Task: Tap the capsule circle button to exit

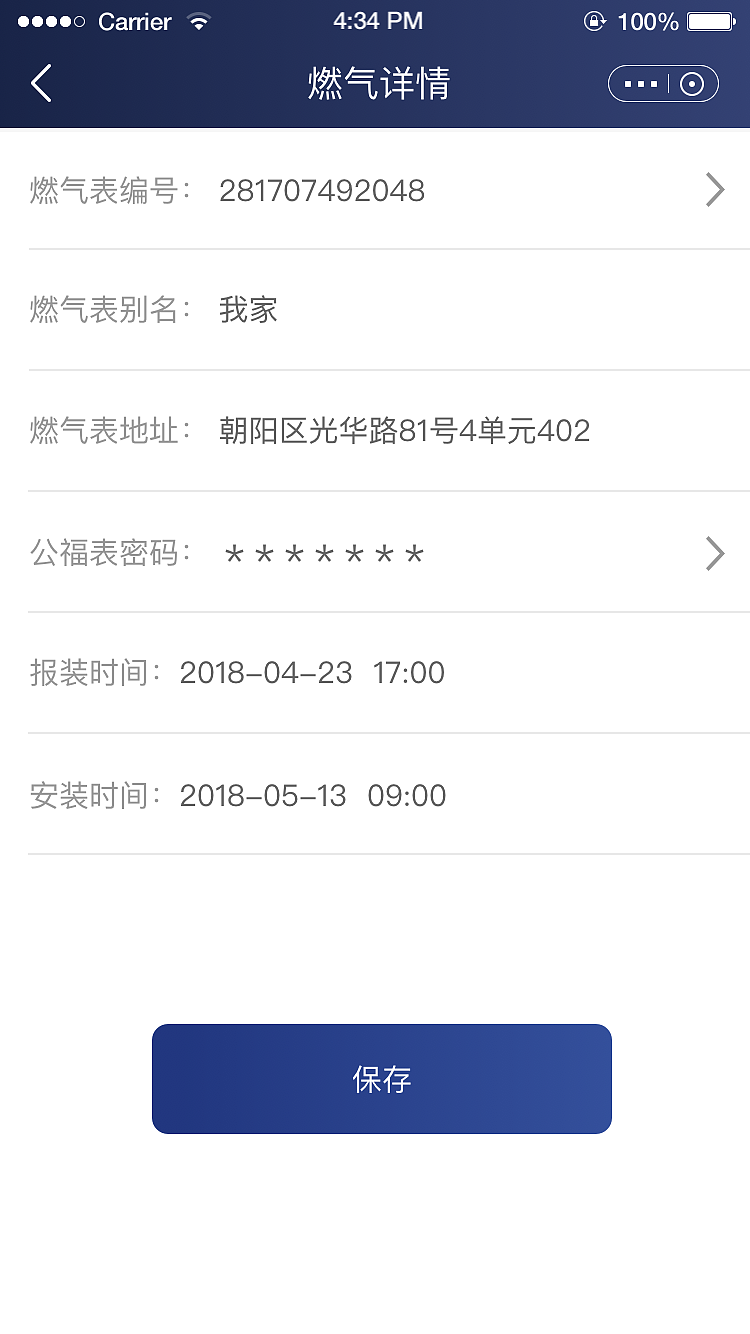Action: click(692, 83)
